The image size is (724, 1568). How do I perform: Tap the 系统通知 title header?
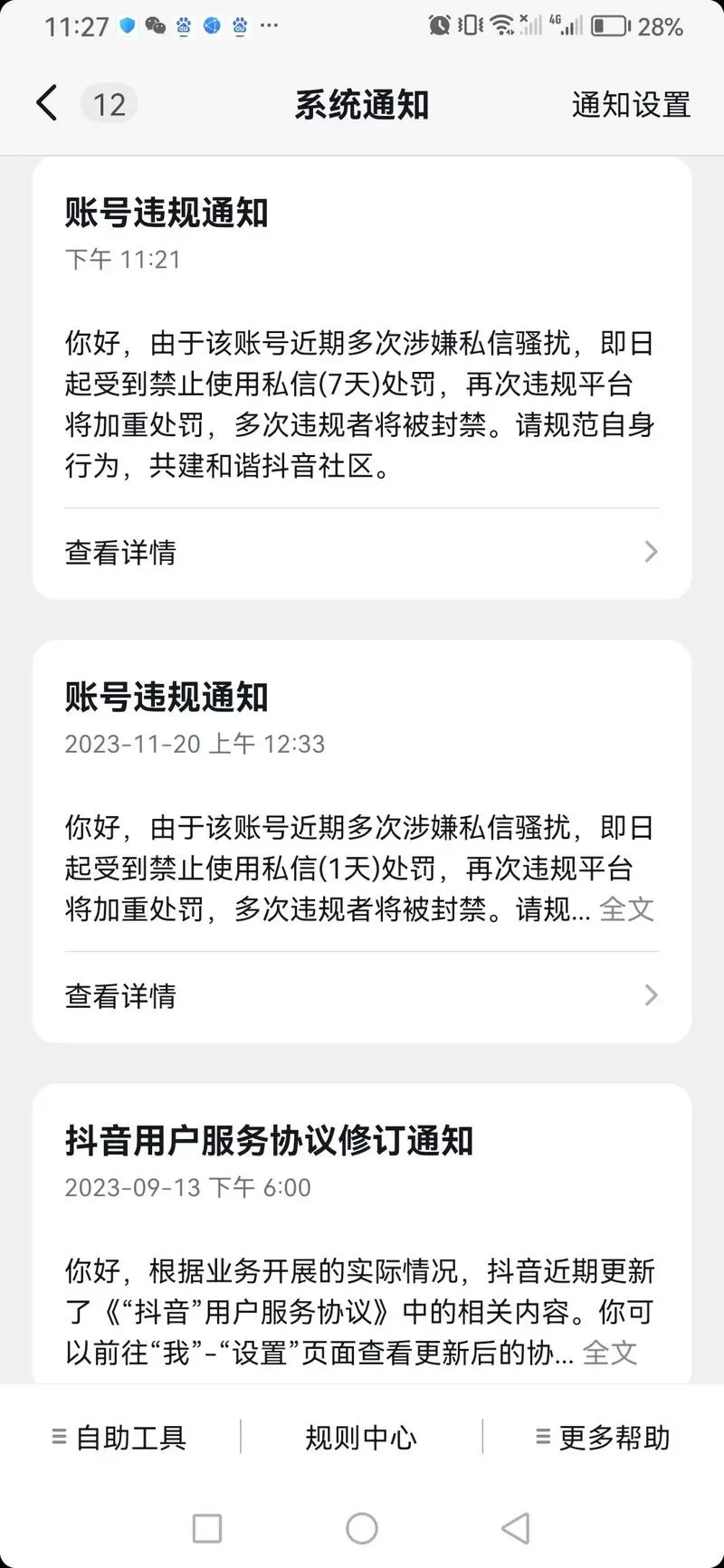coord(361,103)
